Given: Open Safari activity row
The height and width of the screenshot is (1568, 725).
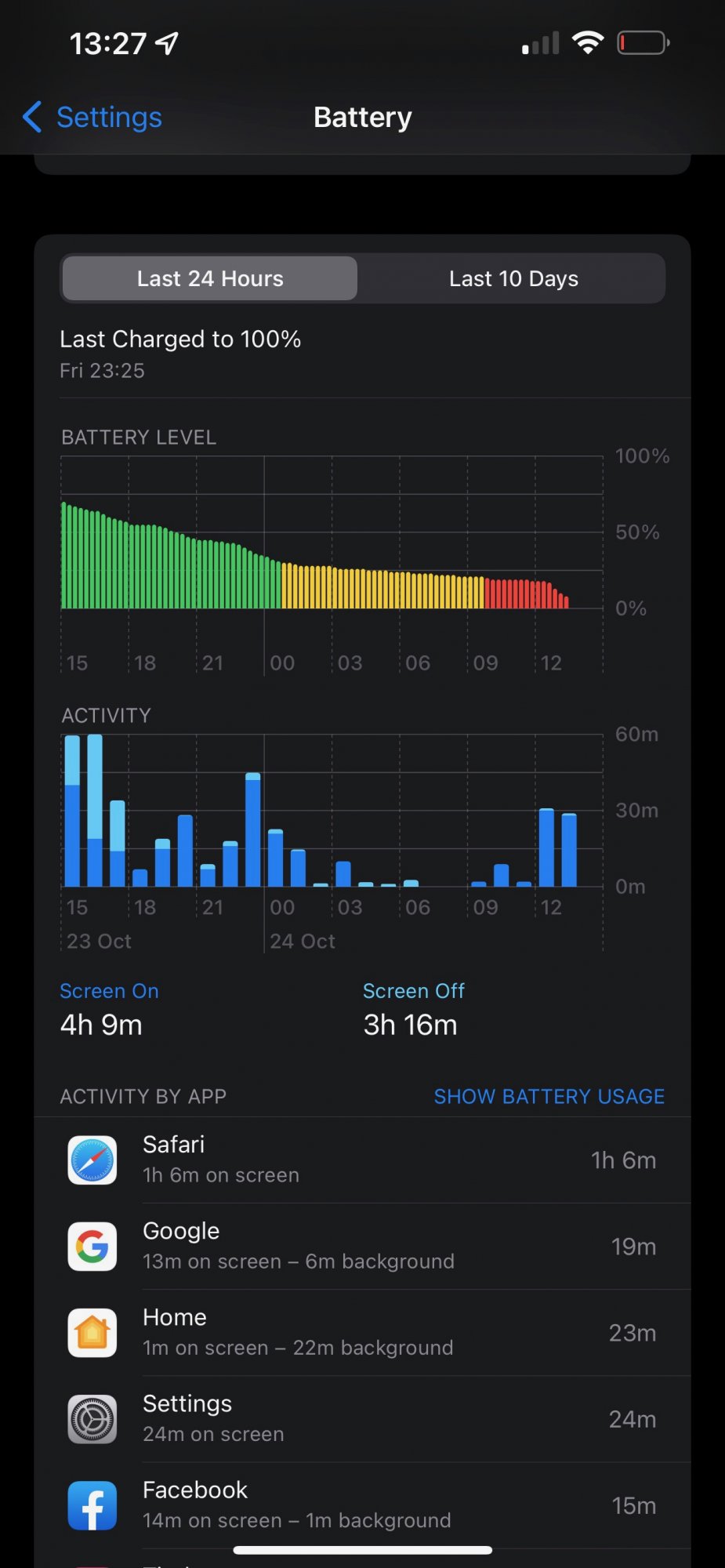Looking at the screenshot, I should [x=362, y=1160].
